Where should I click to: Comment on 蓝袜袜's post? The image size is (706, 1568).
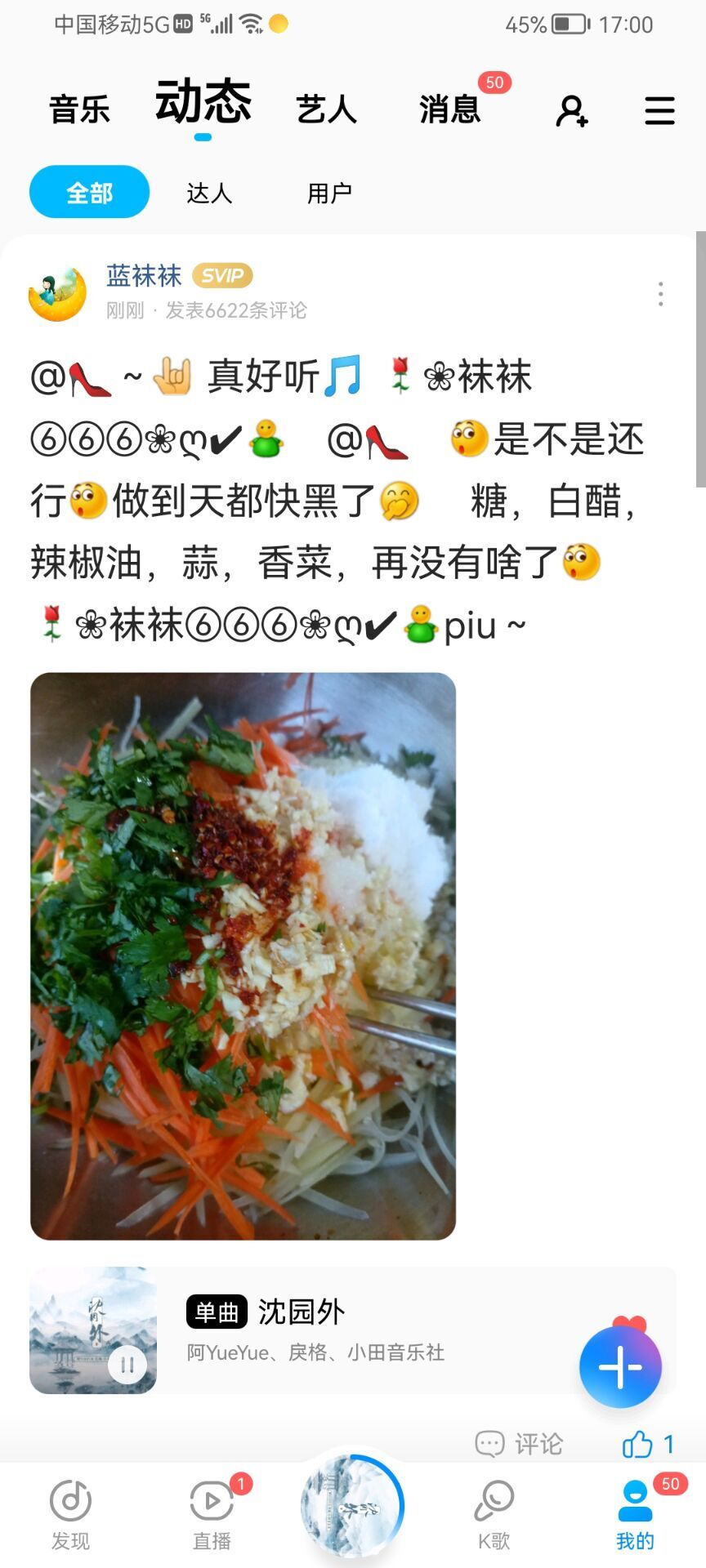520,1444
